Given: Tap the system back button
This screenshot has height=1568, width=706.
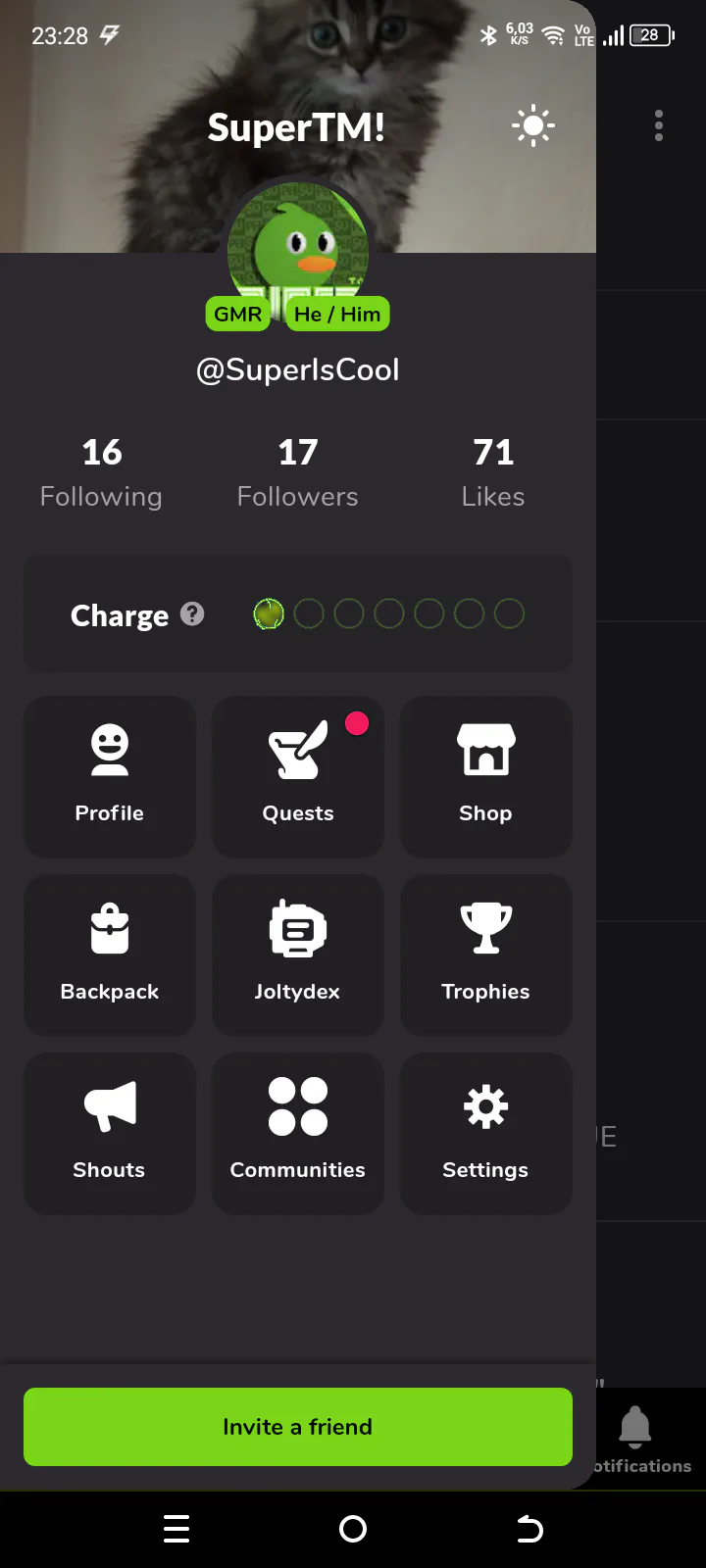Looking at the screenshot, I should [x=529, y=1529].
